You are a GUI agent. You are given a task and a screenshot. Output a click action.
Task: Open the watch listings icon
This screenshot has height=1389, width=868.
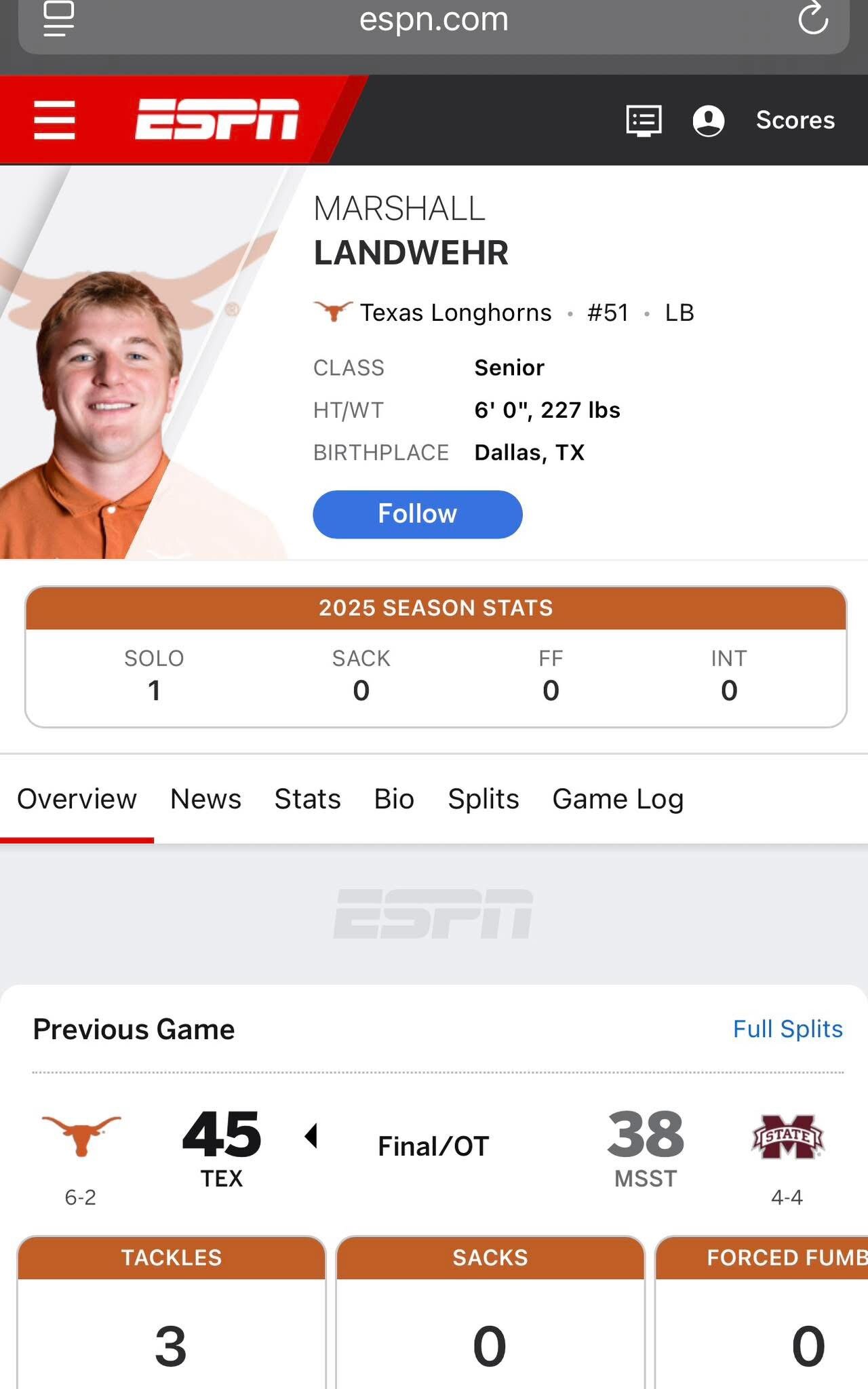(x=643, y=121)
